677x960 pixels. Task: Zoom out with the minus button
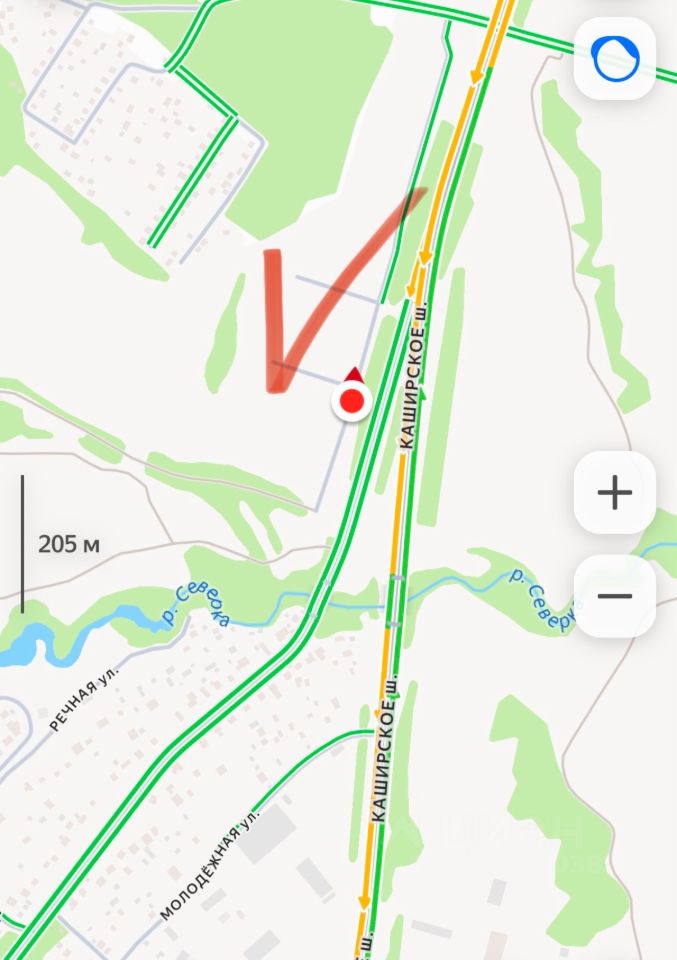[x=614, y=596]
